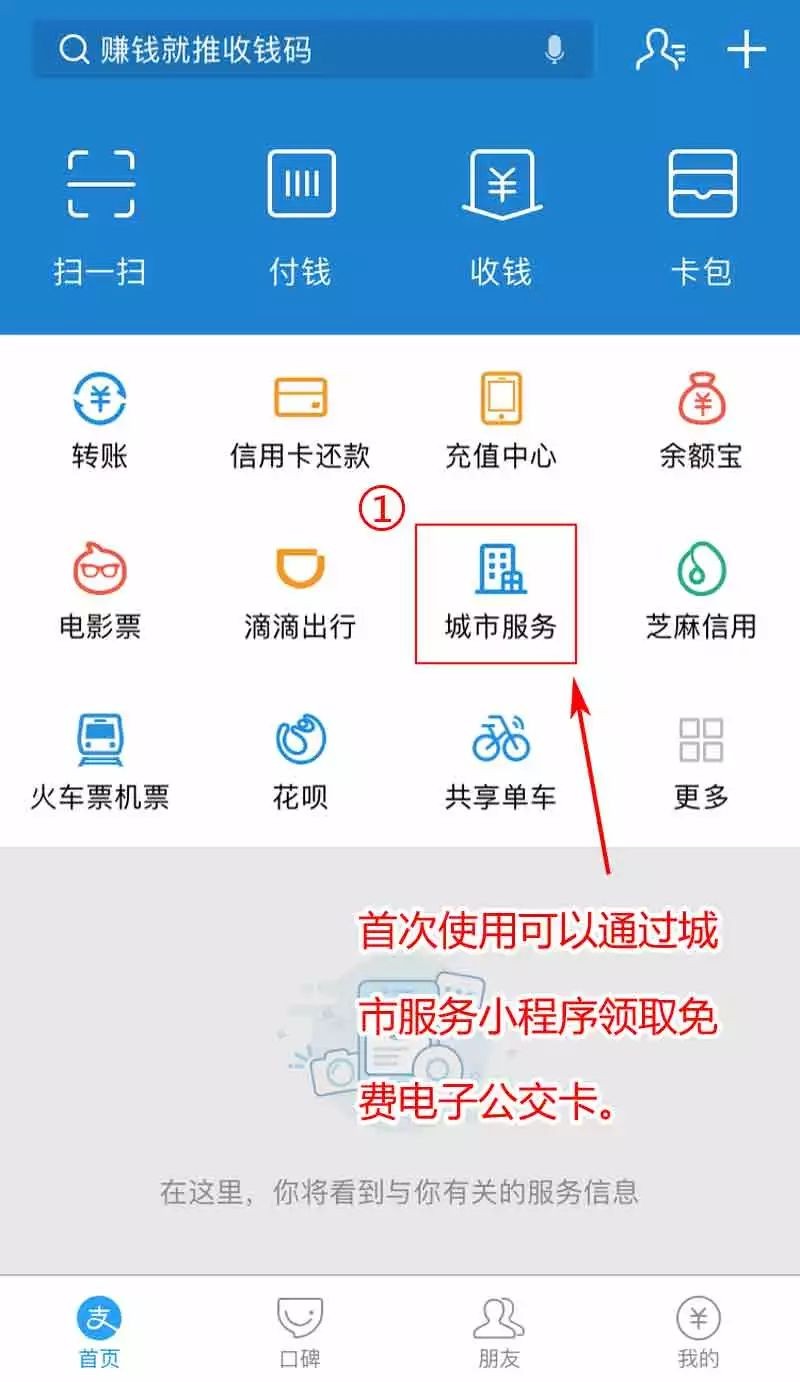Viewport: 800px width, 1382px height.
Task: Open the search box at the top
Action: pos(300,49)
